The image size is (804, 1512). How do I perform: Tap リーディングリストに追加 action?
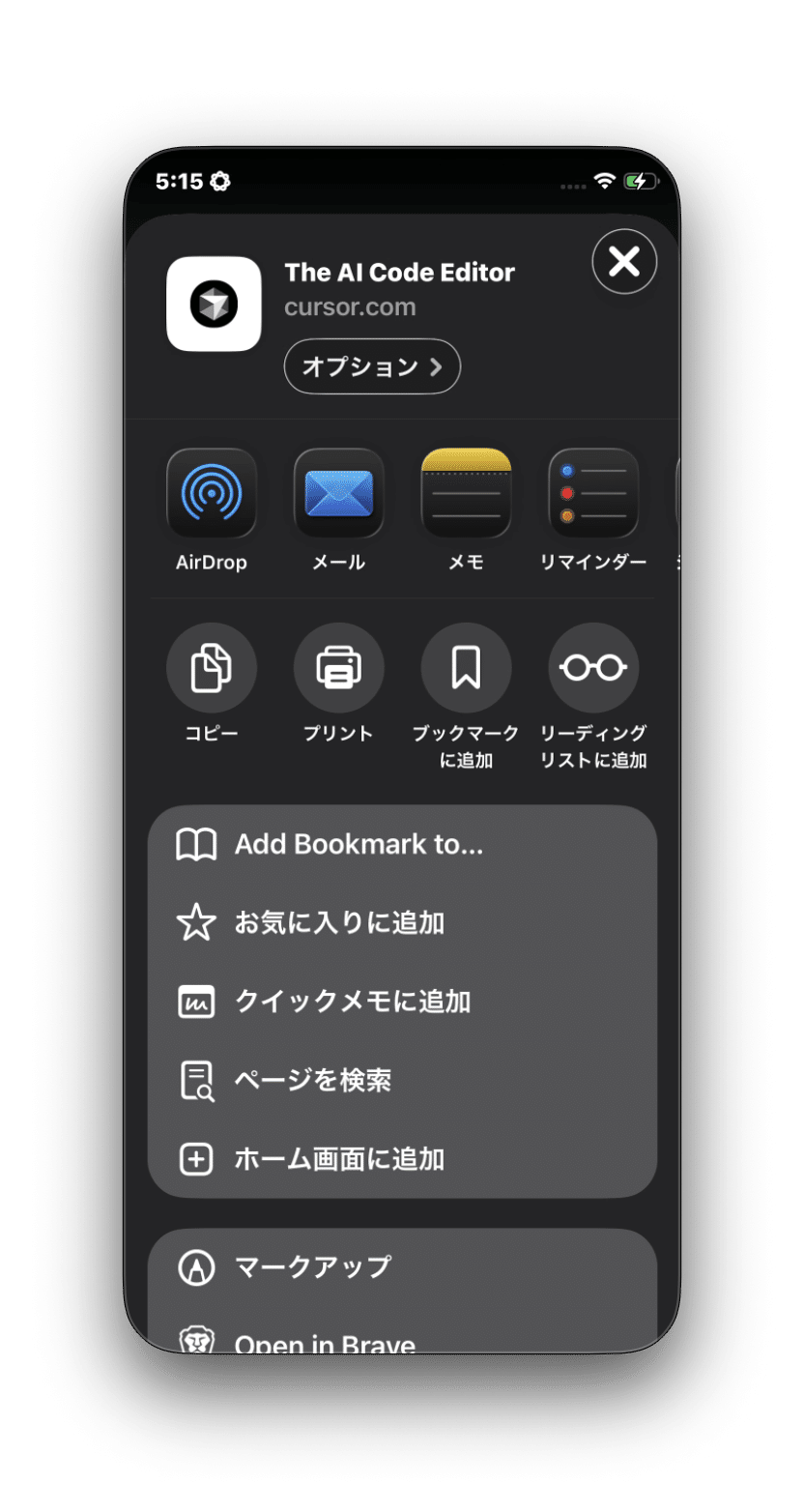593,668
